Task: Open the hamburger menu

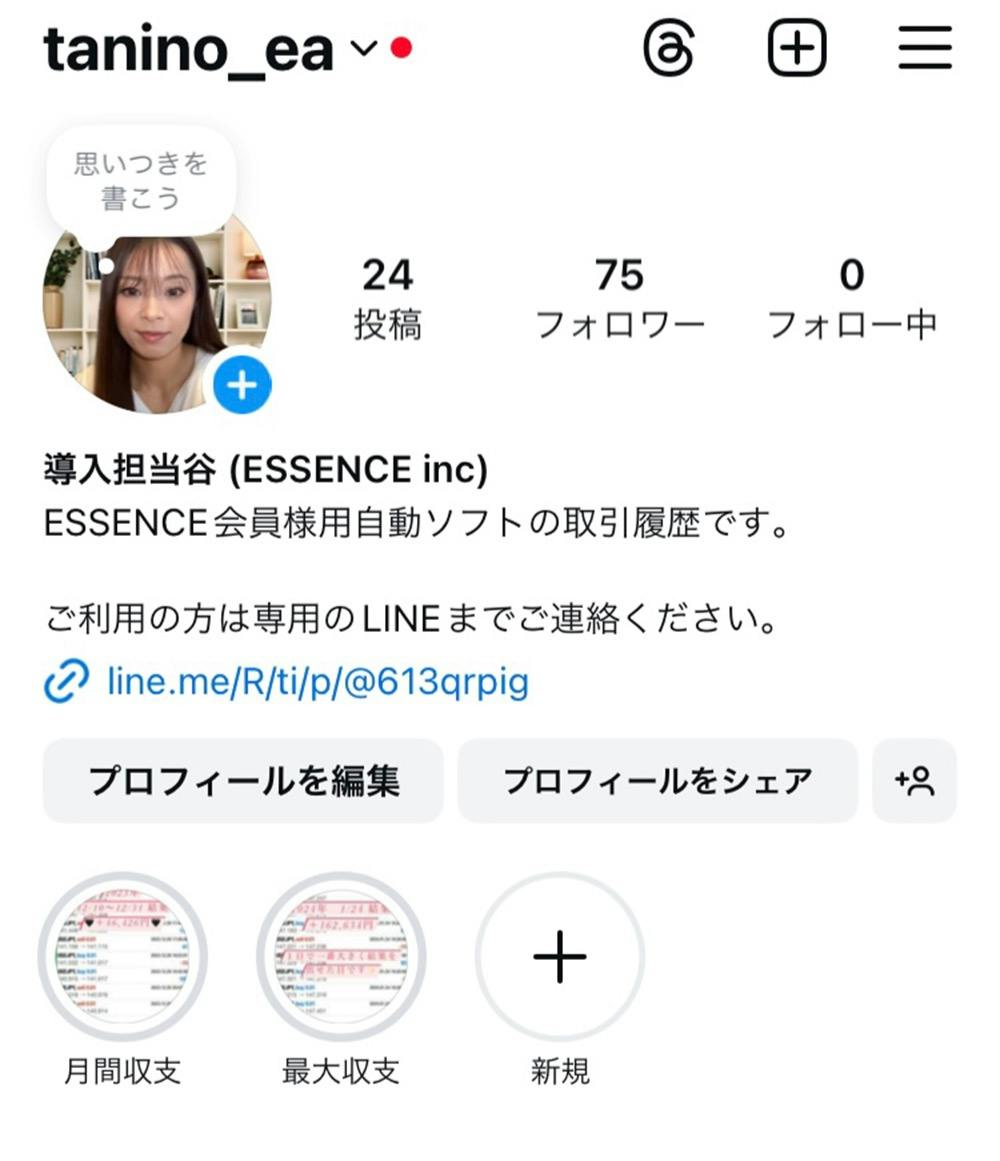Action: pos(924,48)
